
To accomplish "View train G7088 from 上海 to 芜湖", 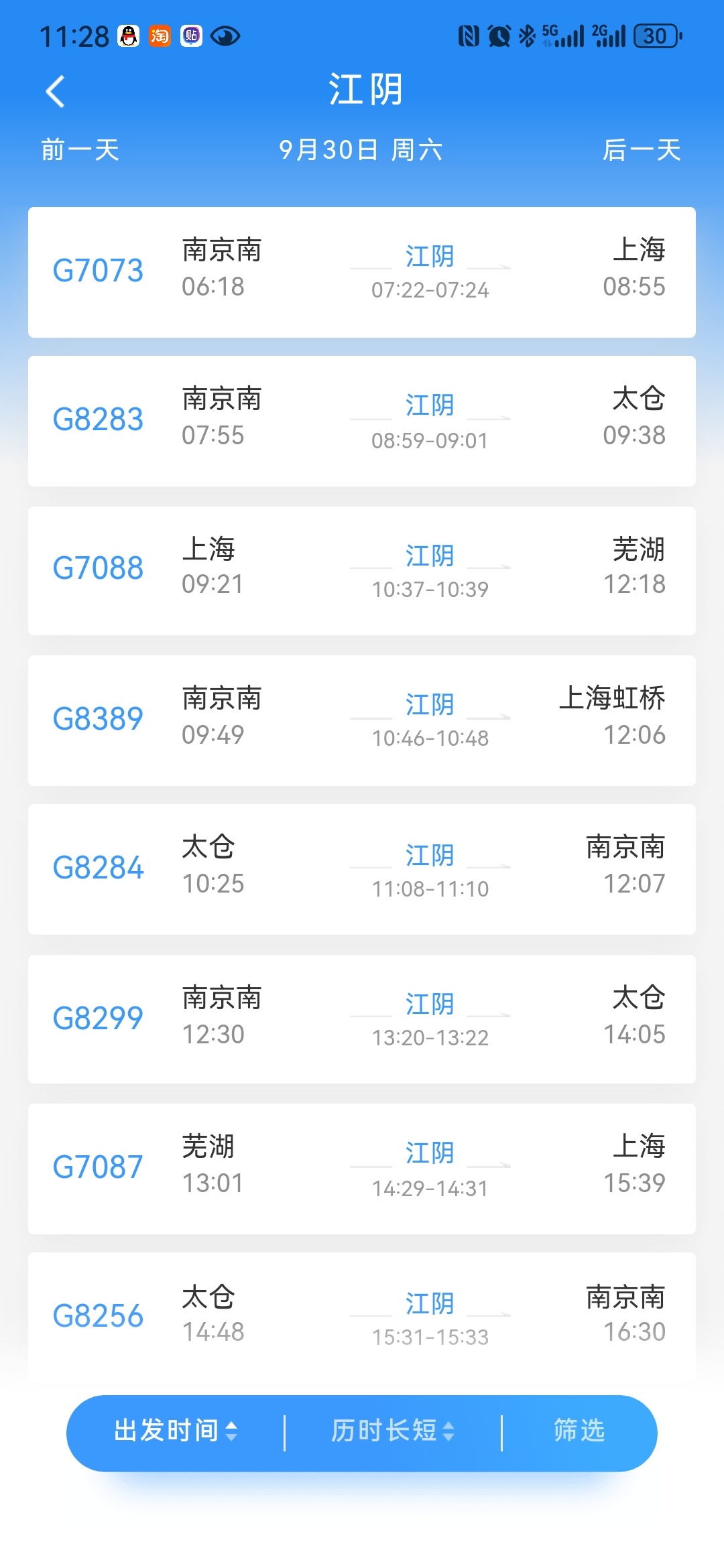I will [362, 570].
